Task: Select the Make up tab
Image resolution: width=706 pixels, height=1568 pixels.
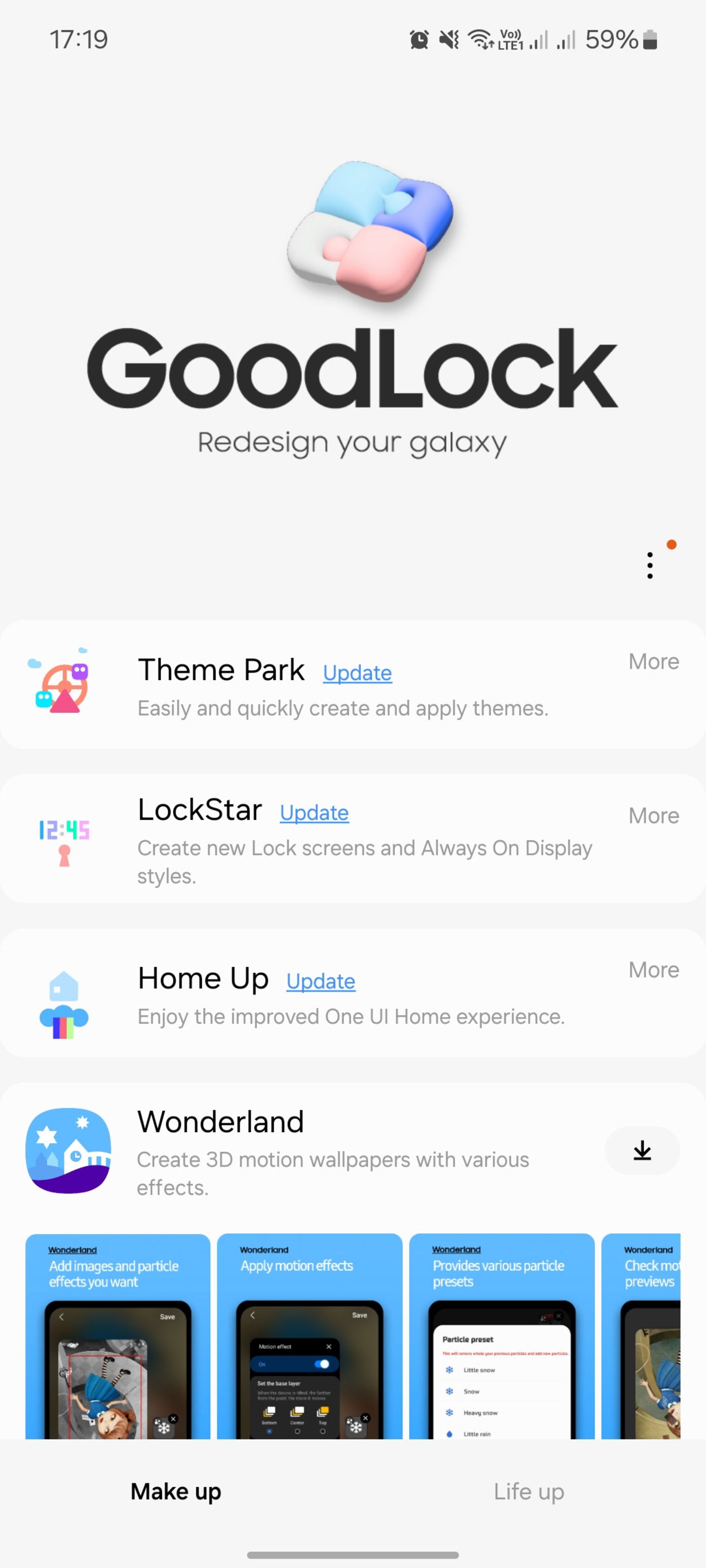Action: pyautogui.click(x=176, y=1491)
